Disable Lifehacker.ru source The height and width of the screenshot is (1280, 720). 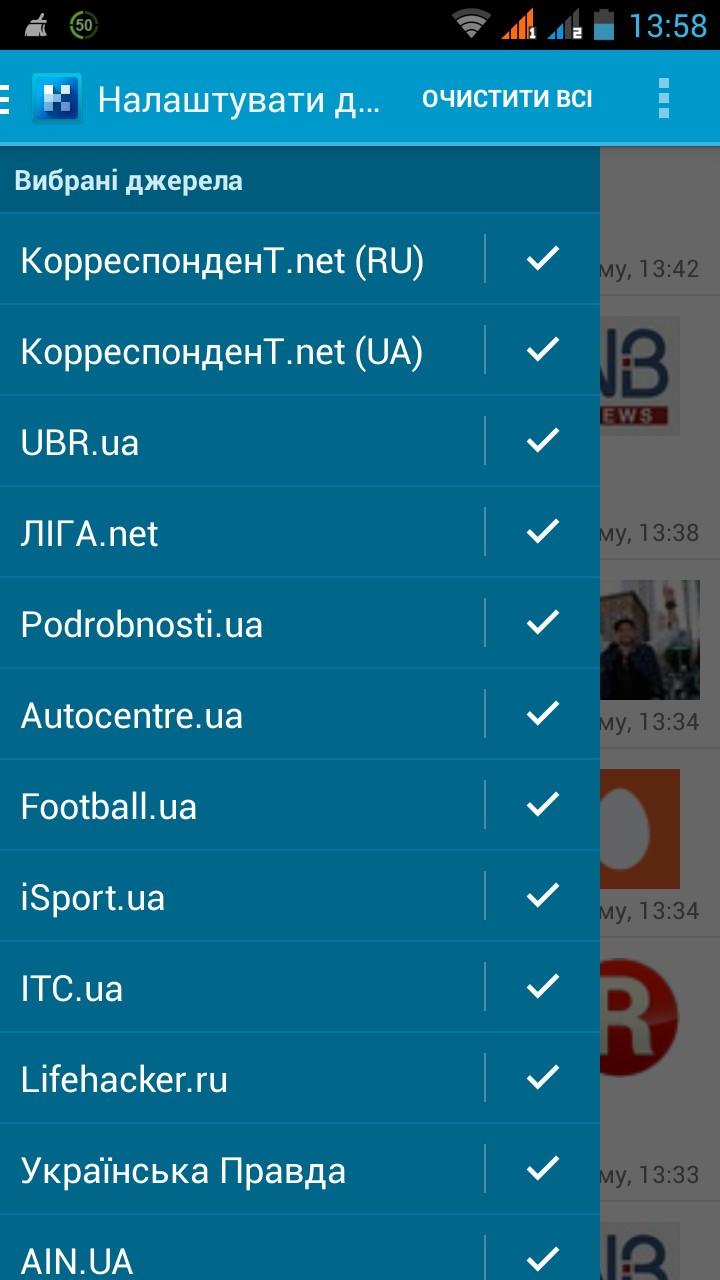(x=542, y=1078)
